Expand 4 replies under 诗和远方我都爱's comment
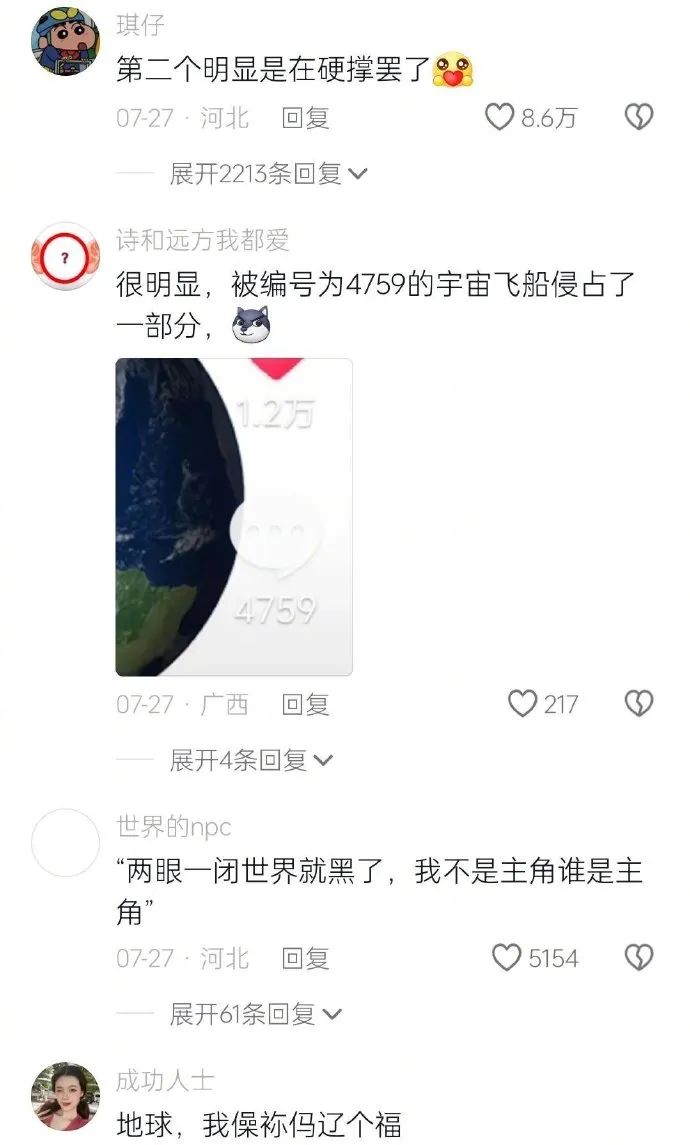The width and height of the screenshot is (690, 1145). point(250,760)
